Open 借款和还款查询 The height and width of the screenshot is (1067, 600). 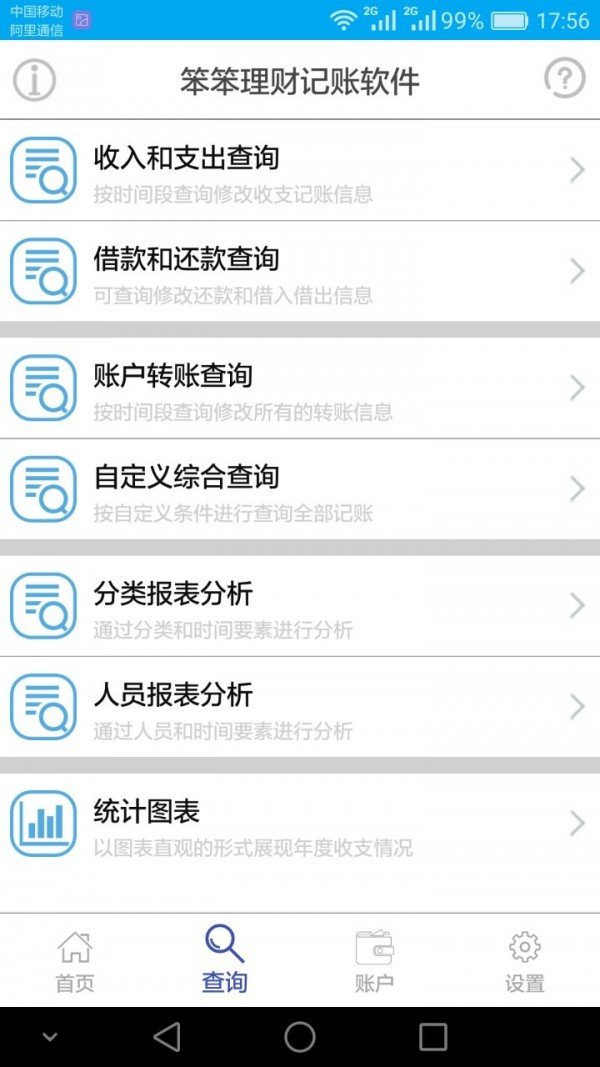300,272
